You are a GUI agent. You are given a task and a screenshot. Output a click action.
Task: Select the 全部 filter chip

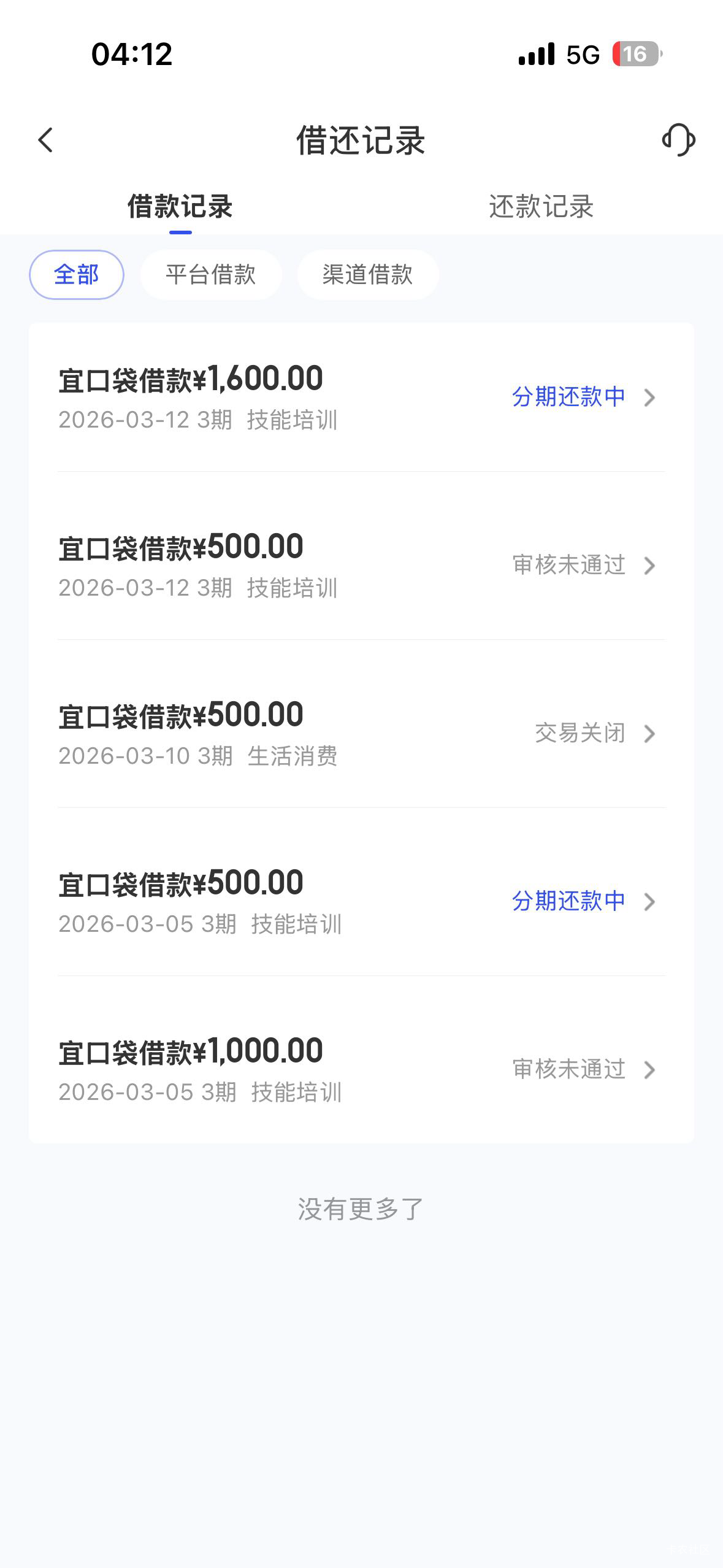coord(77,275)
